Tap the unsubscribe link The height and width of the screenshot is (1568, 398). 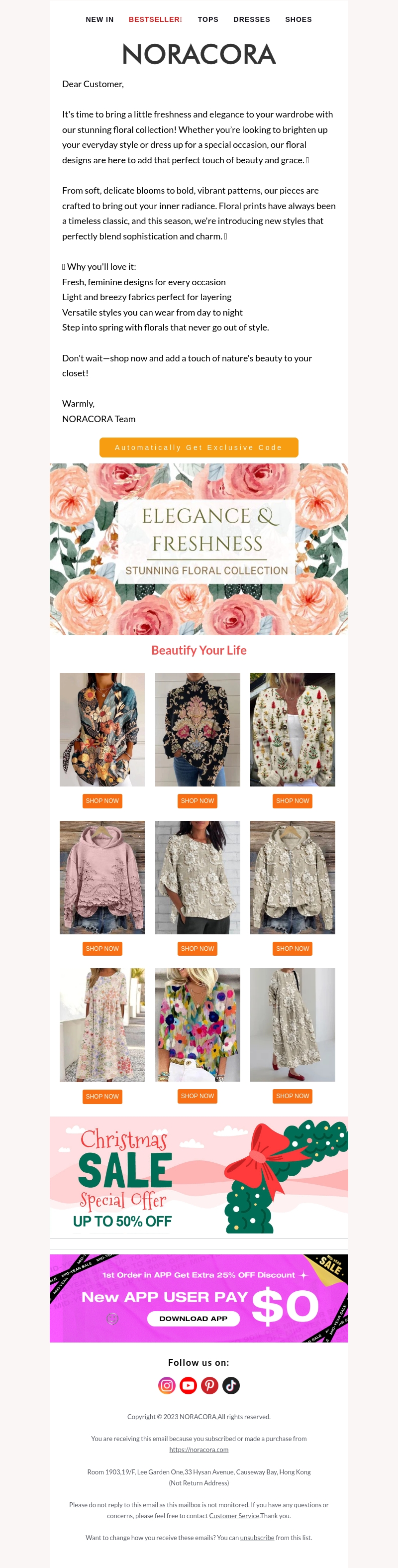click(257, 1538)
